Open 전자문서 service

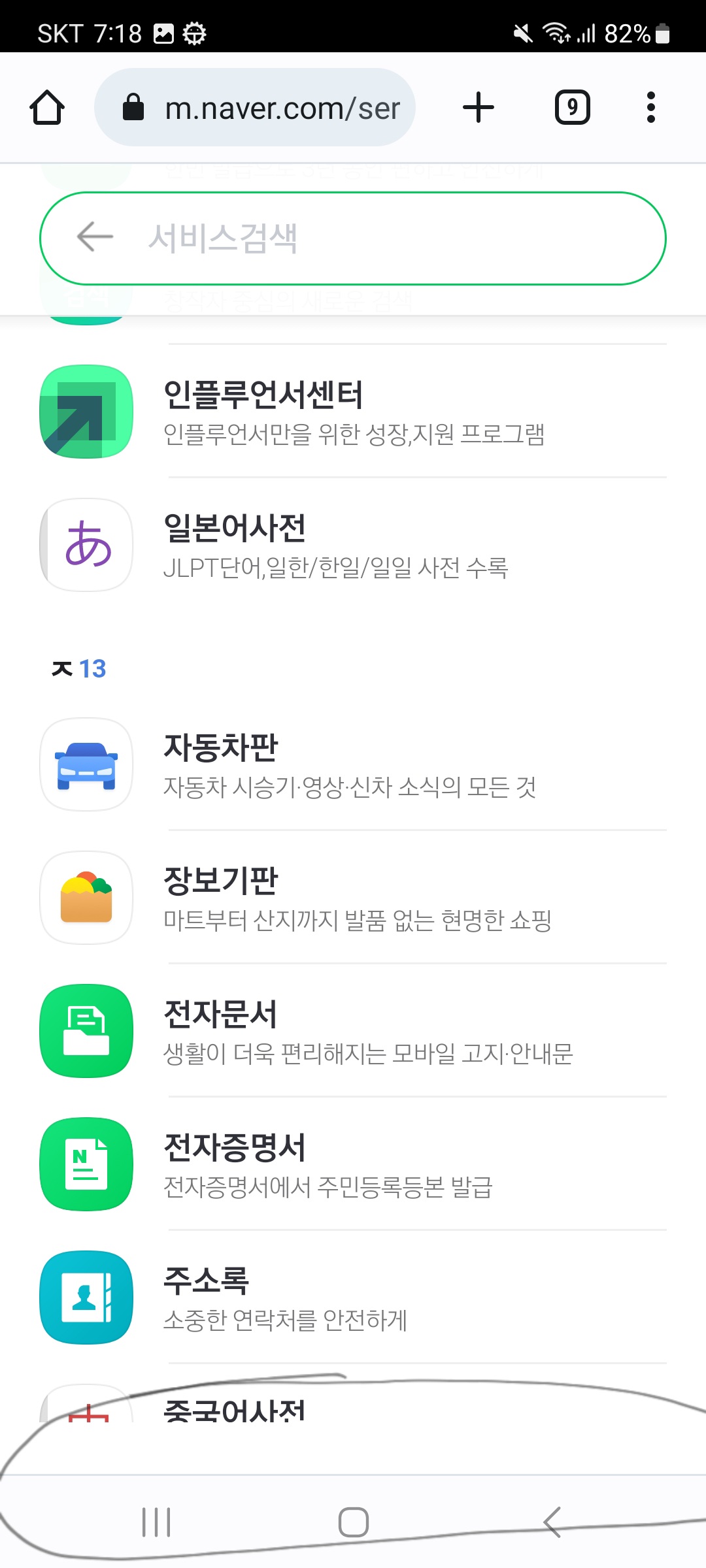pos(353,1031)
